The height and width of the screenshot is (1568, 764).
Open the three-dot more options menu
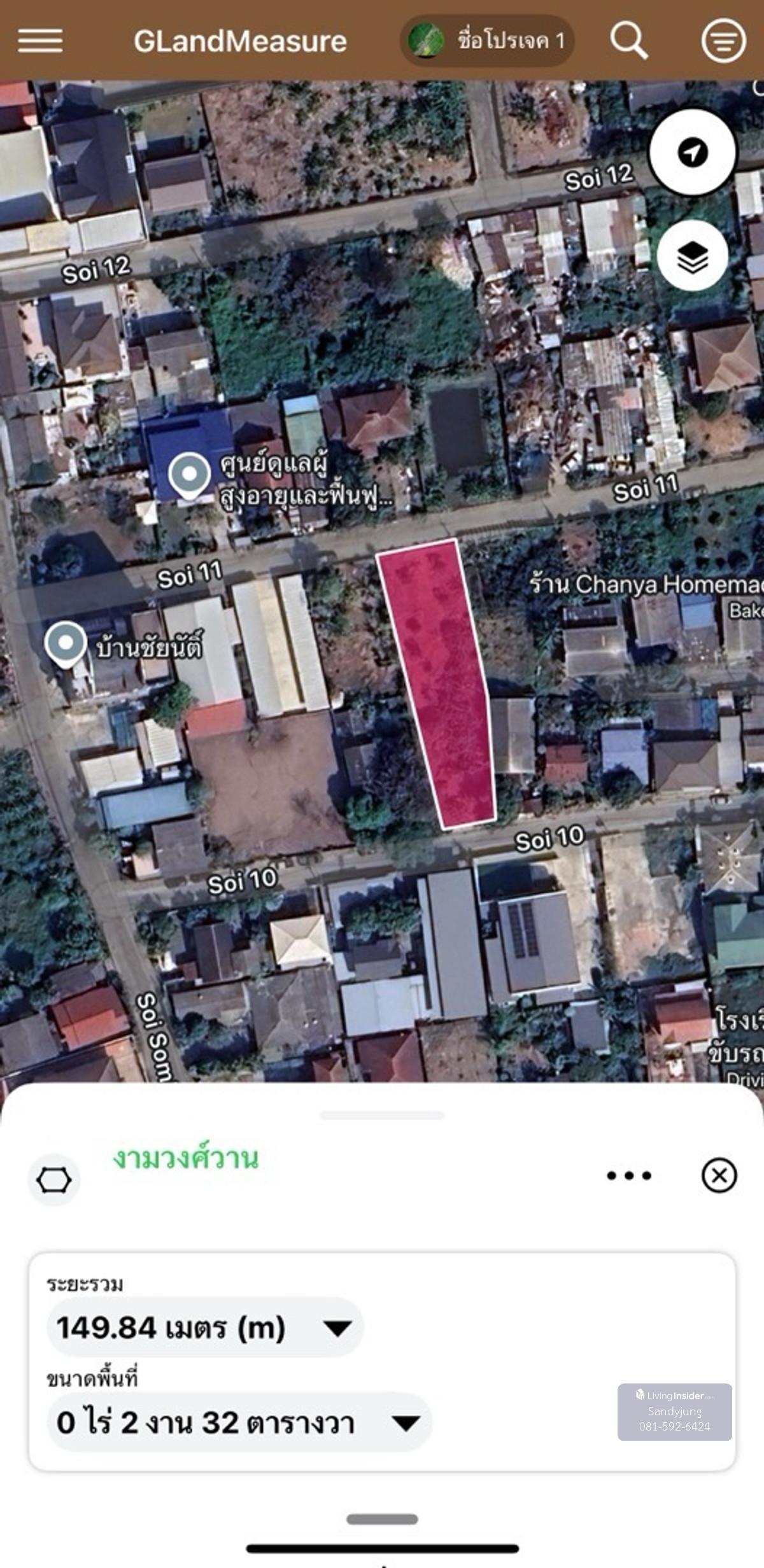tap(628, 1175)
